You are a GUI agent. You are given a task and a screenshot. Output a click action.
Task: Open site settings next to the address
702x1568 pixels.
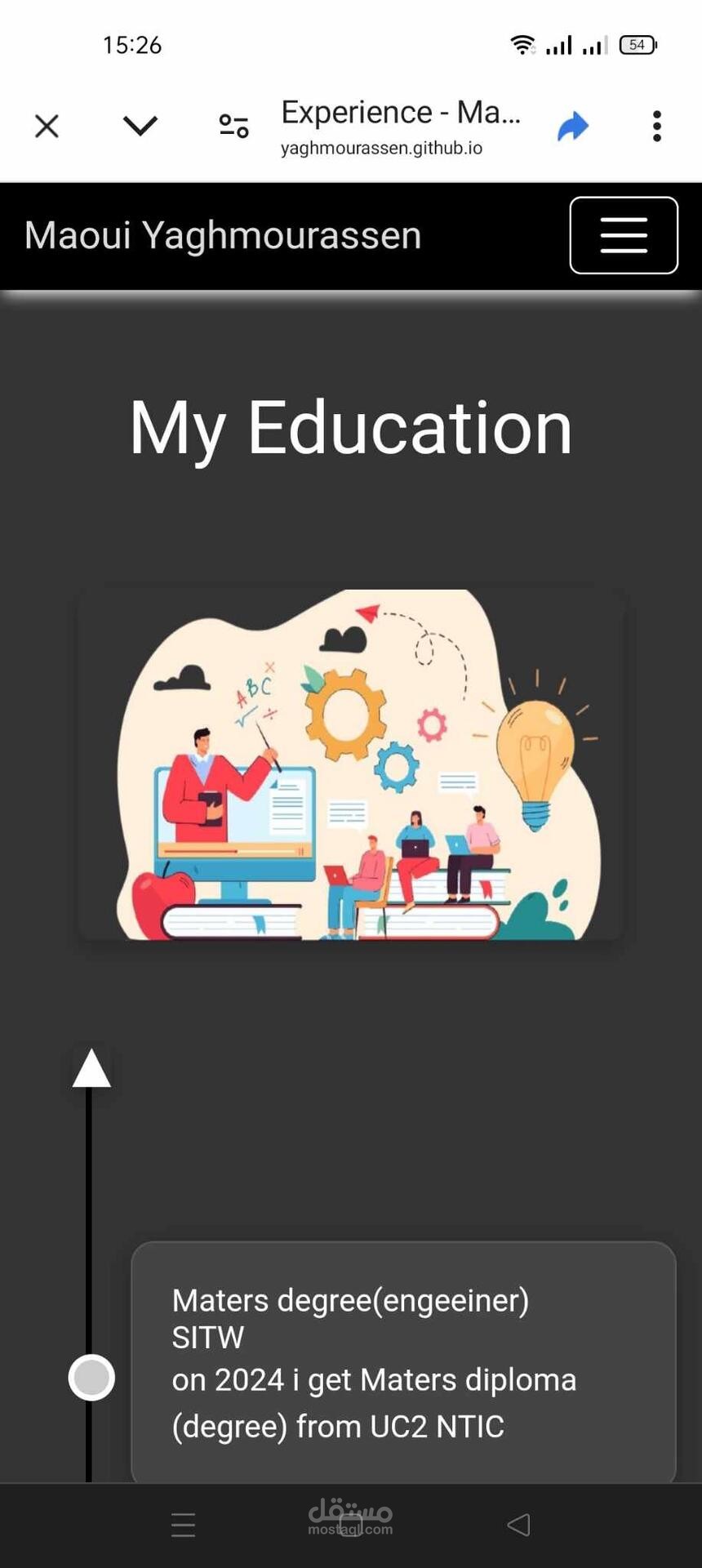(x=233, y=126)
